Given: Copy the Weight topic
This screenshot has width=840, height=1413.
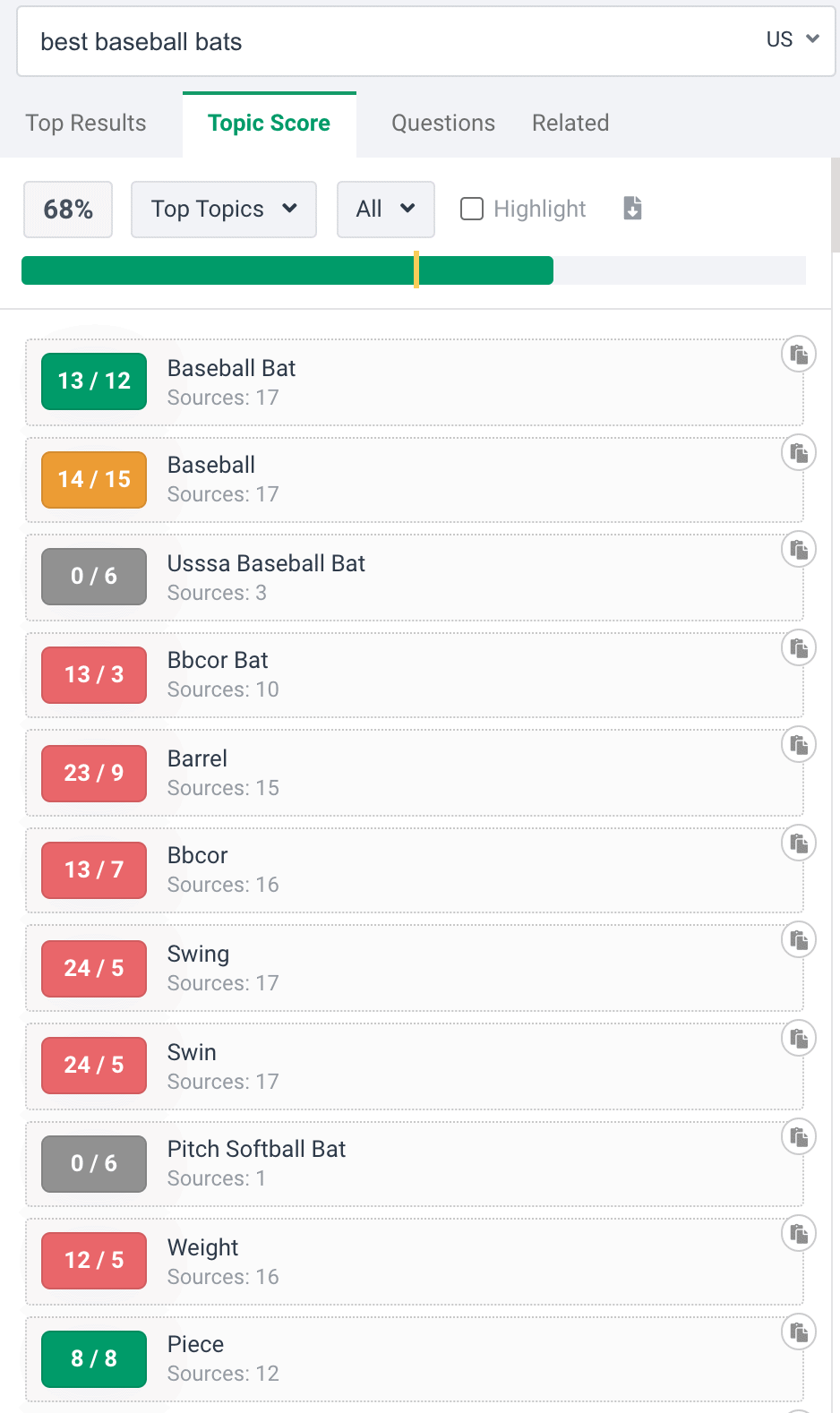Looking at the screenshot, I should pyautogui.click(x=799, y=1234).
